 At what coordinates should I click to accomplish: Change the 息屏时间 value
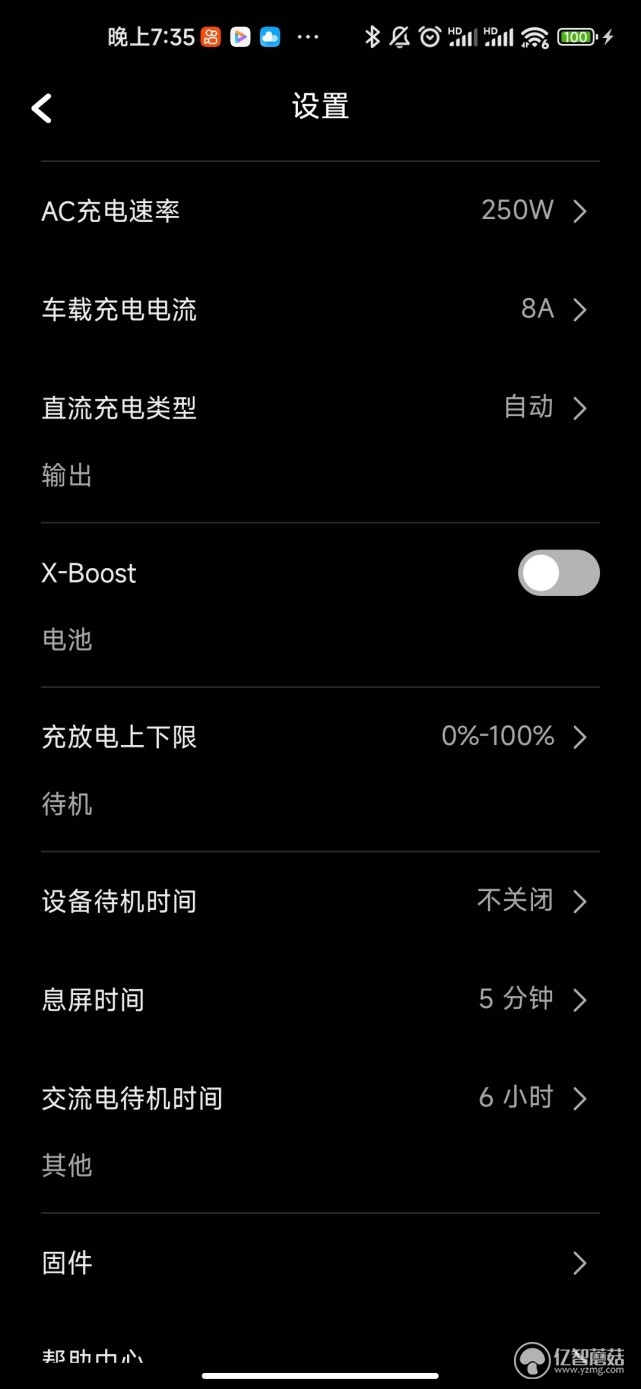point(320,999)
